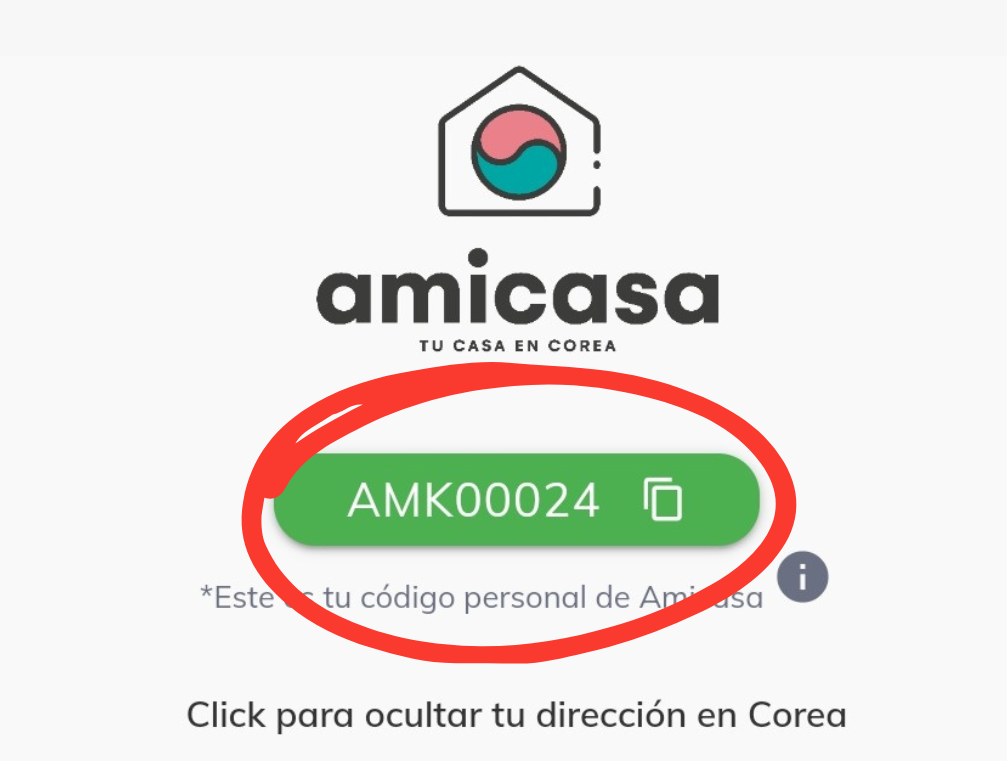1007x761 pixels.
Task: Hide your address in Corea
Action: (516, 716)
